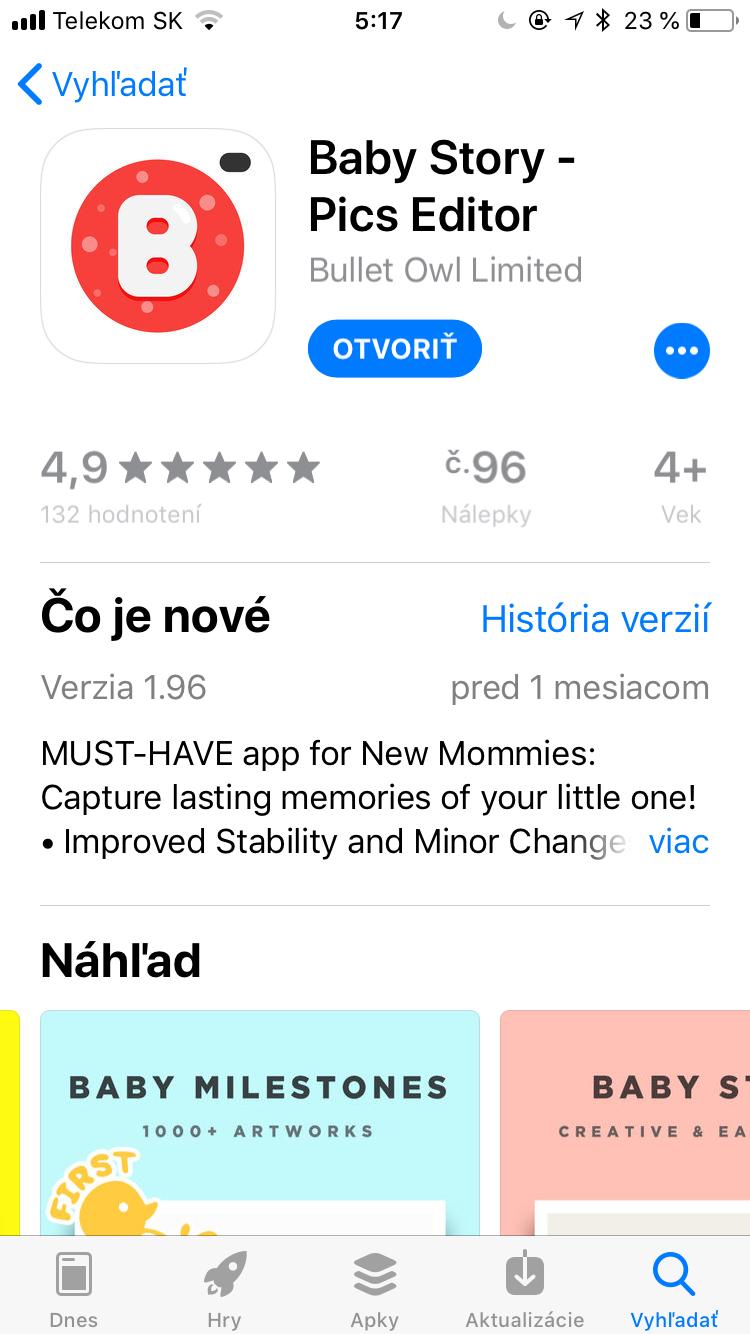Switch to the Apky tab

click(375, 1288)
